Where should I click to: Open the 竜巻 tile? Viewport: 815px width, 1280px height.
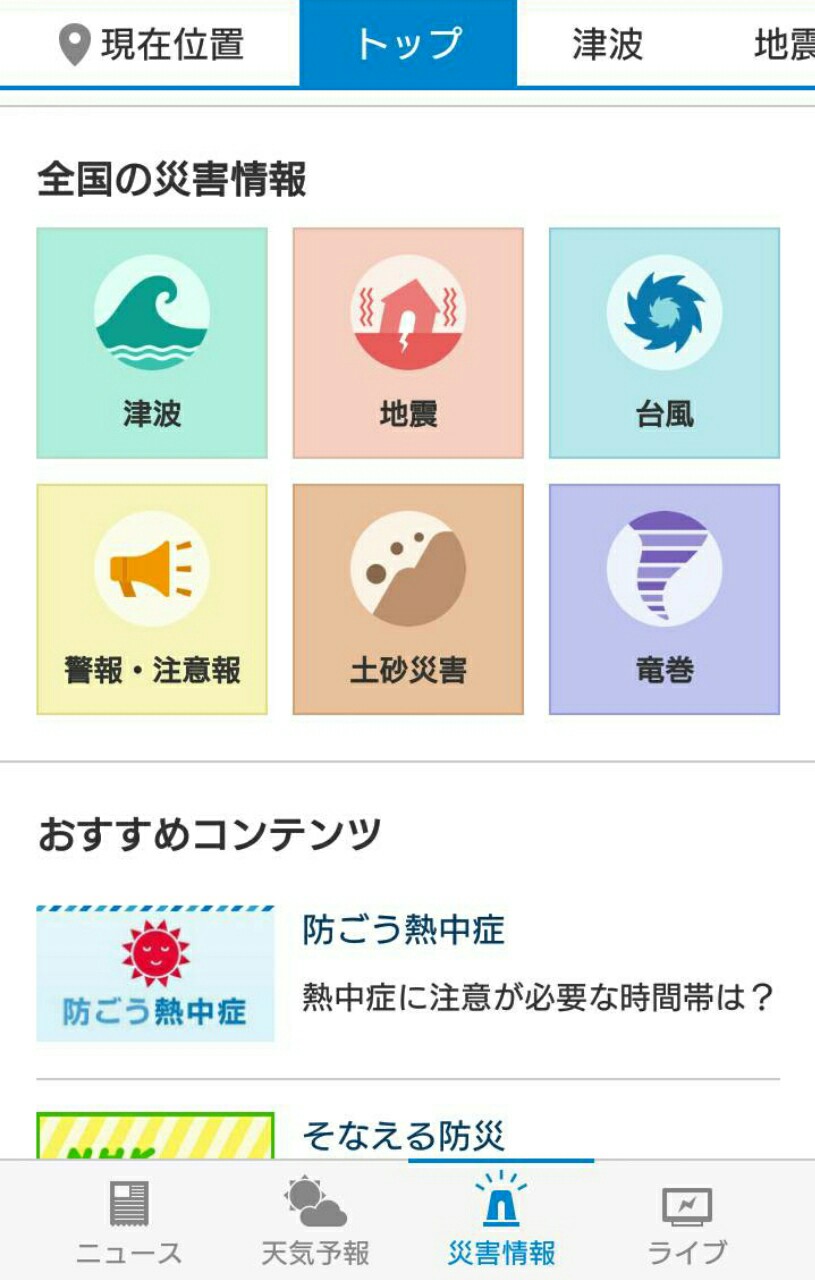point(664,599)
